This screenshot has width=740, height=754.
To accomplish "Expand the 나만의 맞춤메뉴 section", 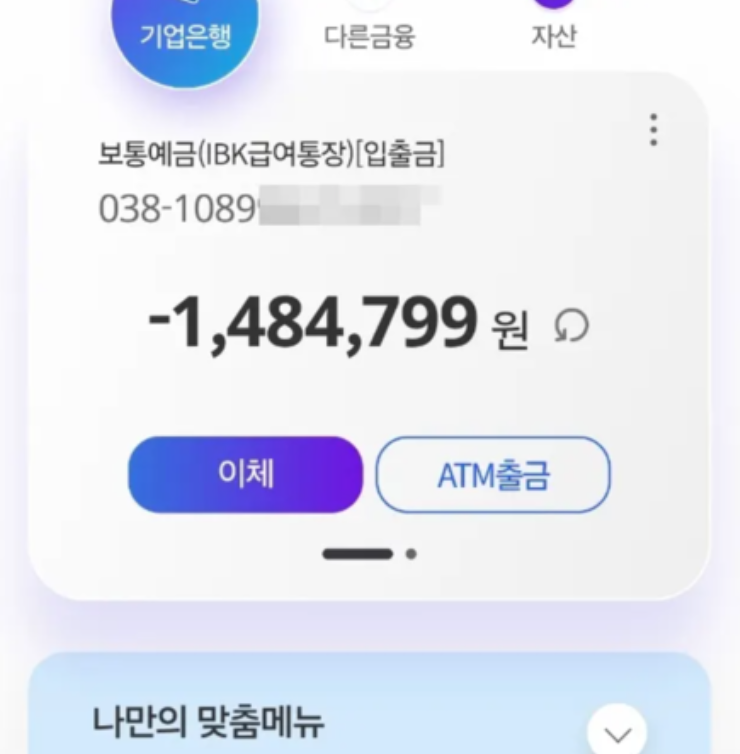I will coord(617,733).
